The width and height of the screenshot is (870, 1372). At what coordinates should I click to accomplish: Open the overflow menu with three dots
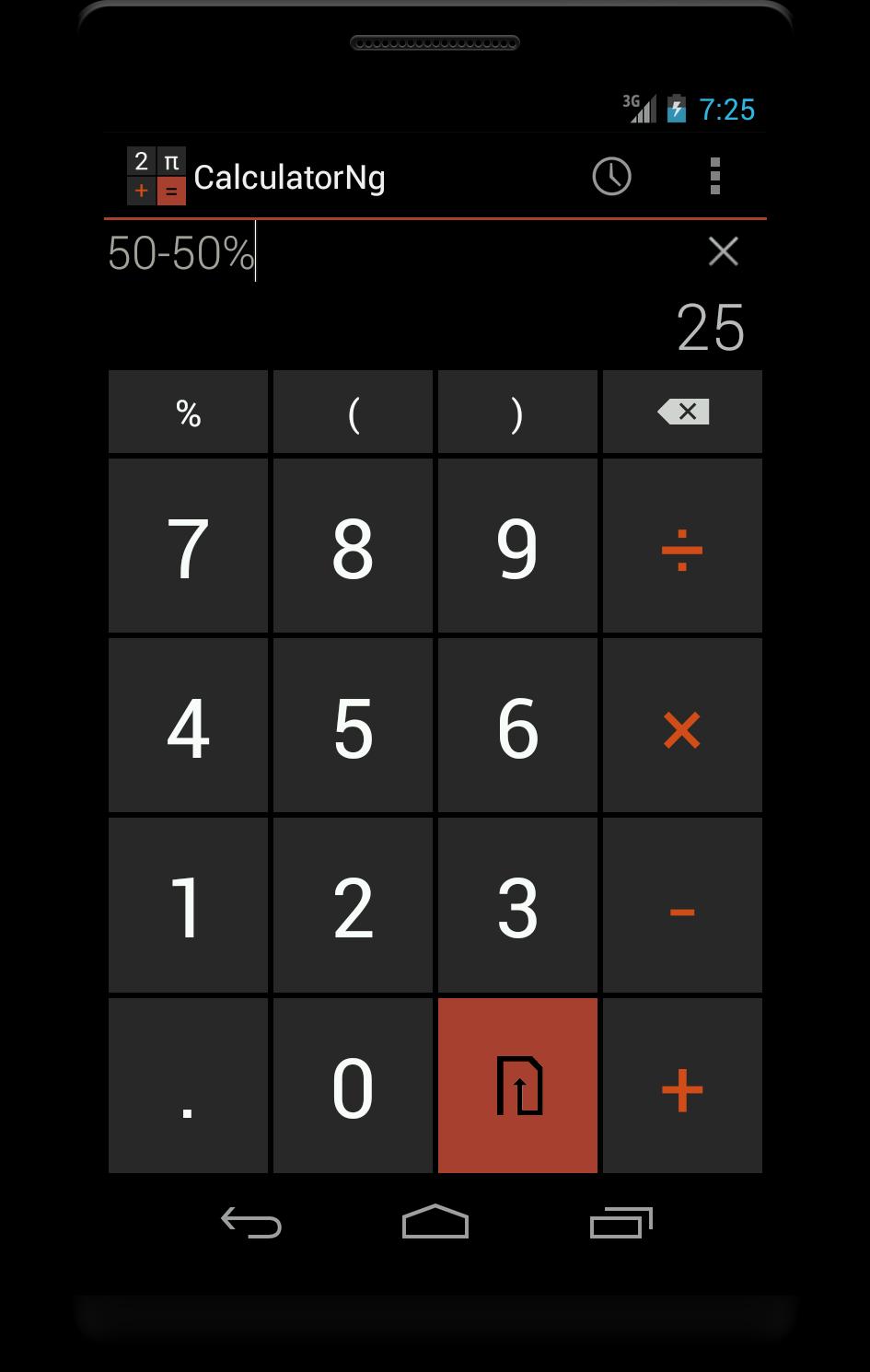pos(715,175)
